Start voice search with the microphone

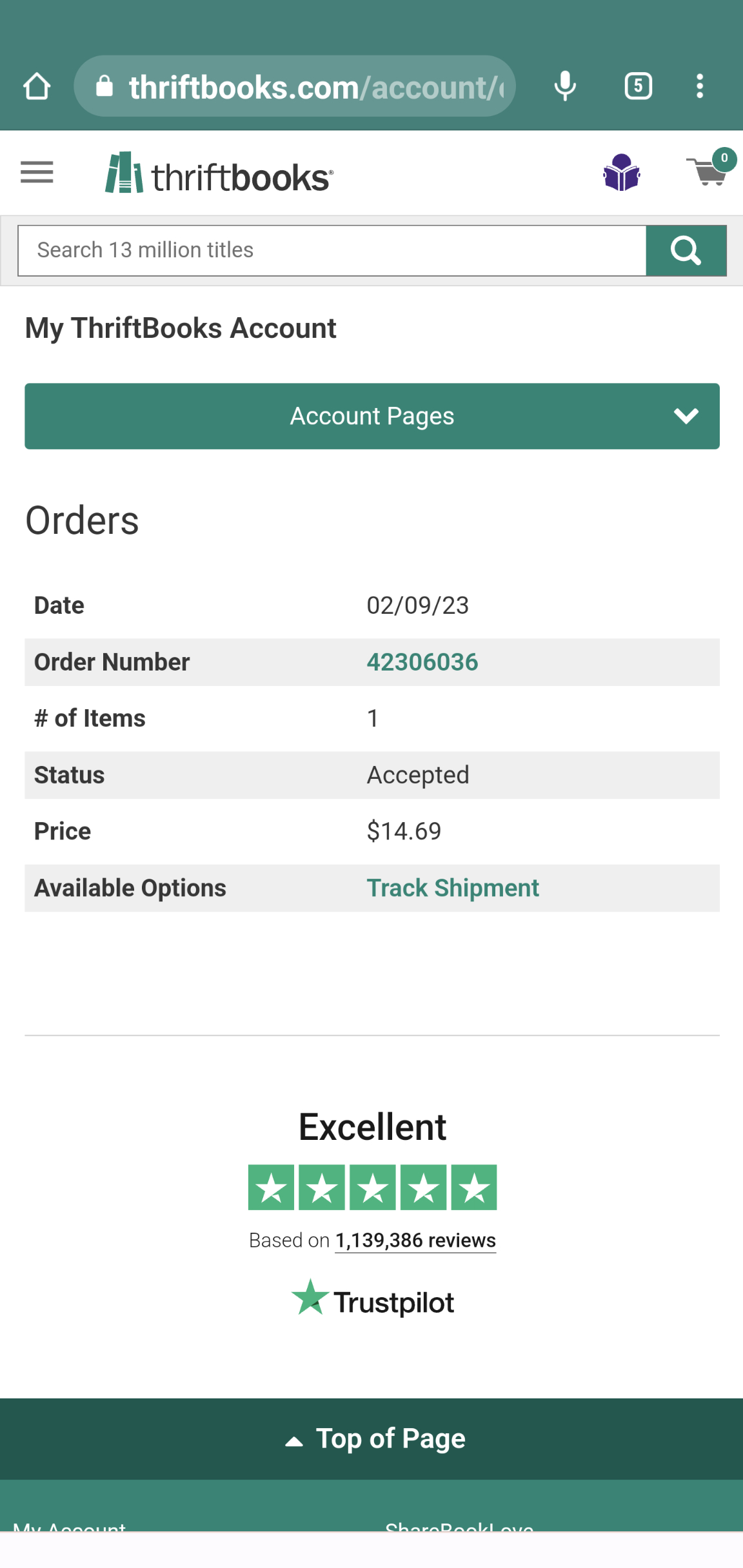[x=565, y=86]
